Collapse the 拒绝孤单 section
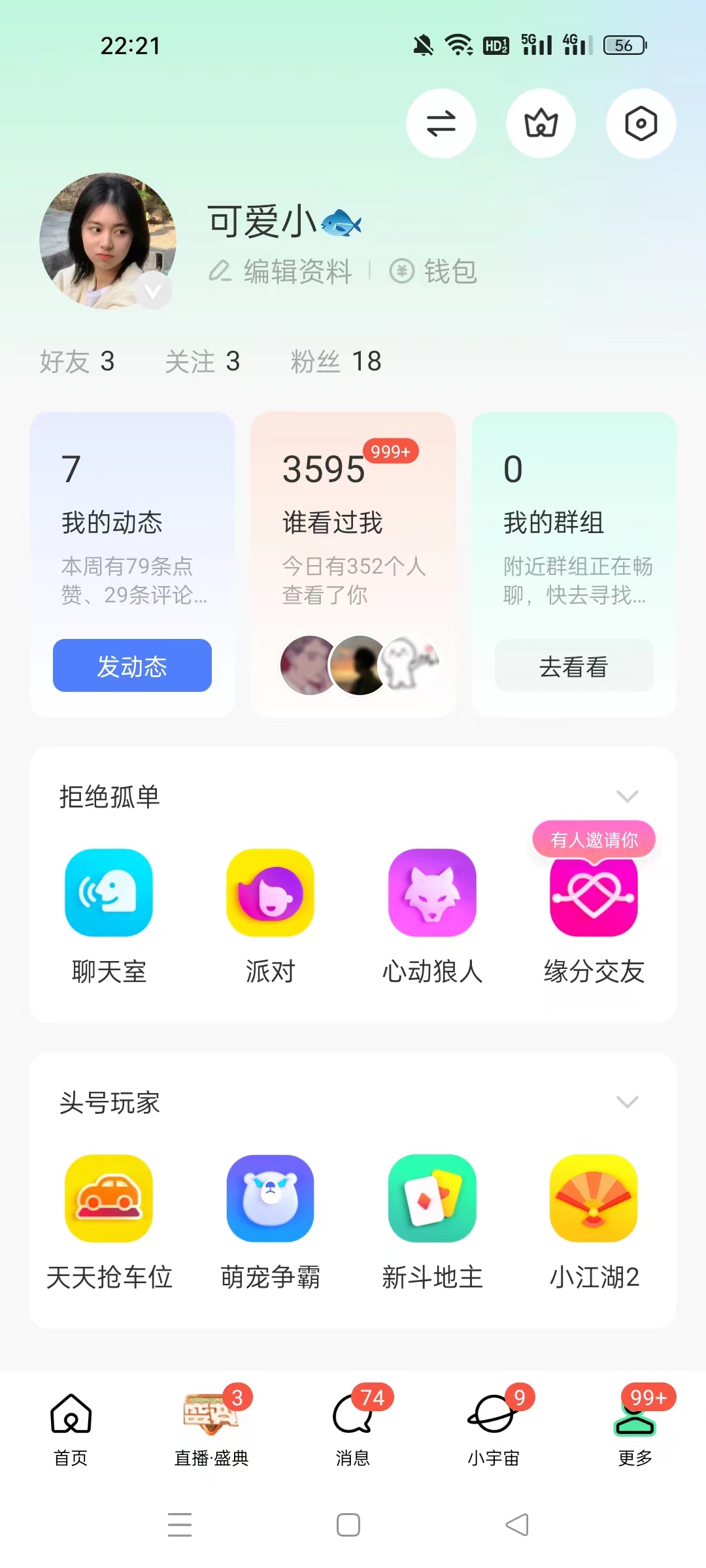706x1568 pixels. pos(627,796)
